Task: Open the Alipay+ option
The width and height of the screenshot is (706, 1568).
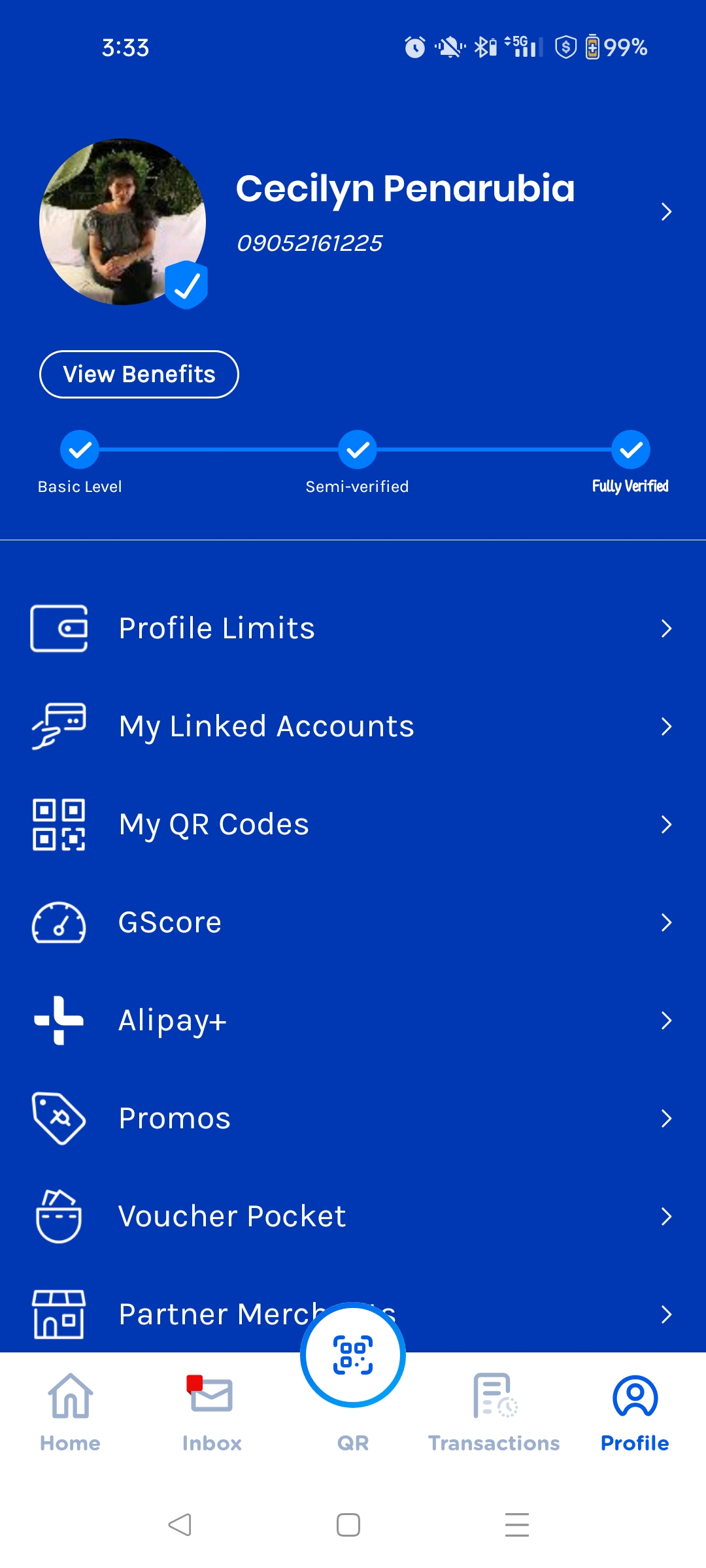Action: (x=353, y=1021)
